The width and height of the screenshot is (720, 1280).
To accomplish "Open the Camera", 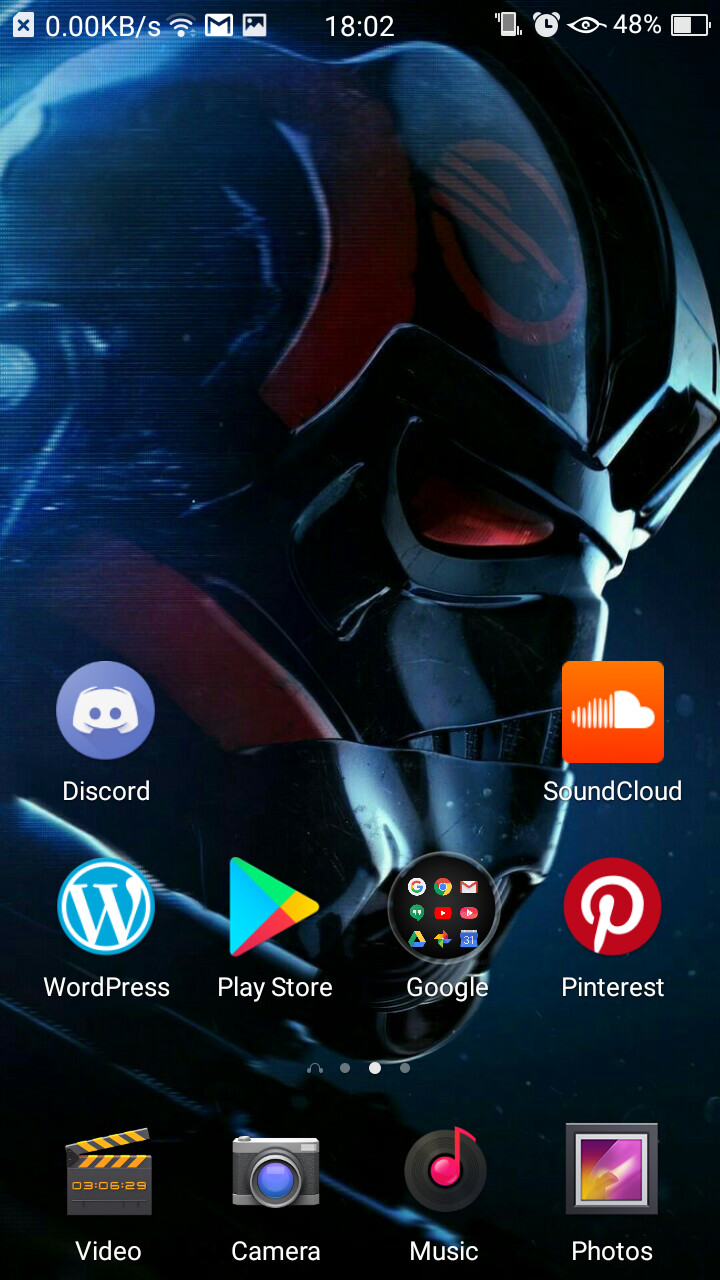I will click(x=275, y=1171).
